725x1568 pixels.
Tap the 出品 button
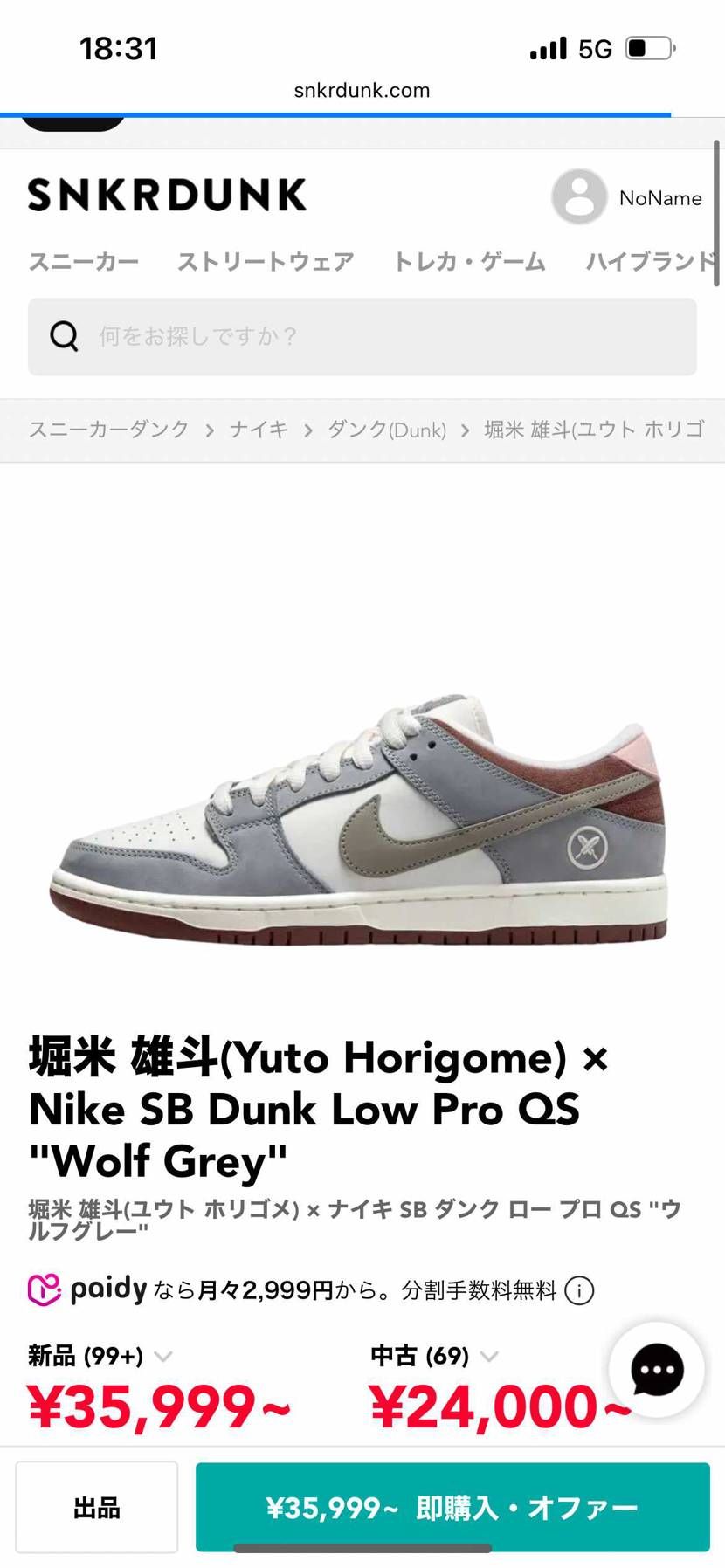click(x=97, y=1507)
